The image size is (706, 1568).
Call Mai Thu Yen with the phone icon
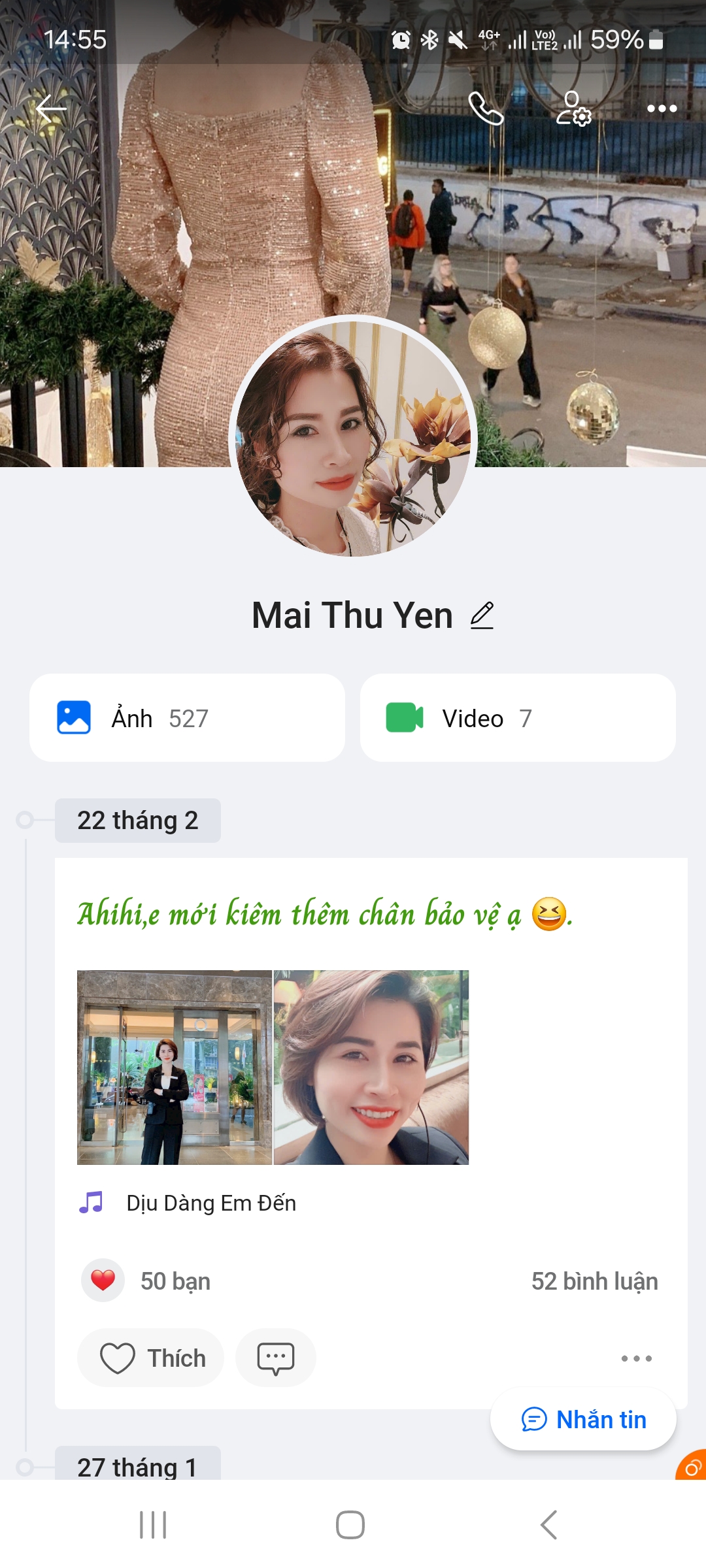[x=486, y=108]
